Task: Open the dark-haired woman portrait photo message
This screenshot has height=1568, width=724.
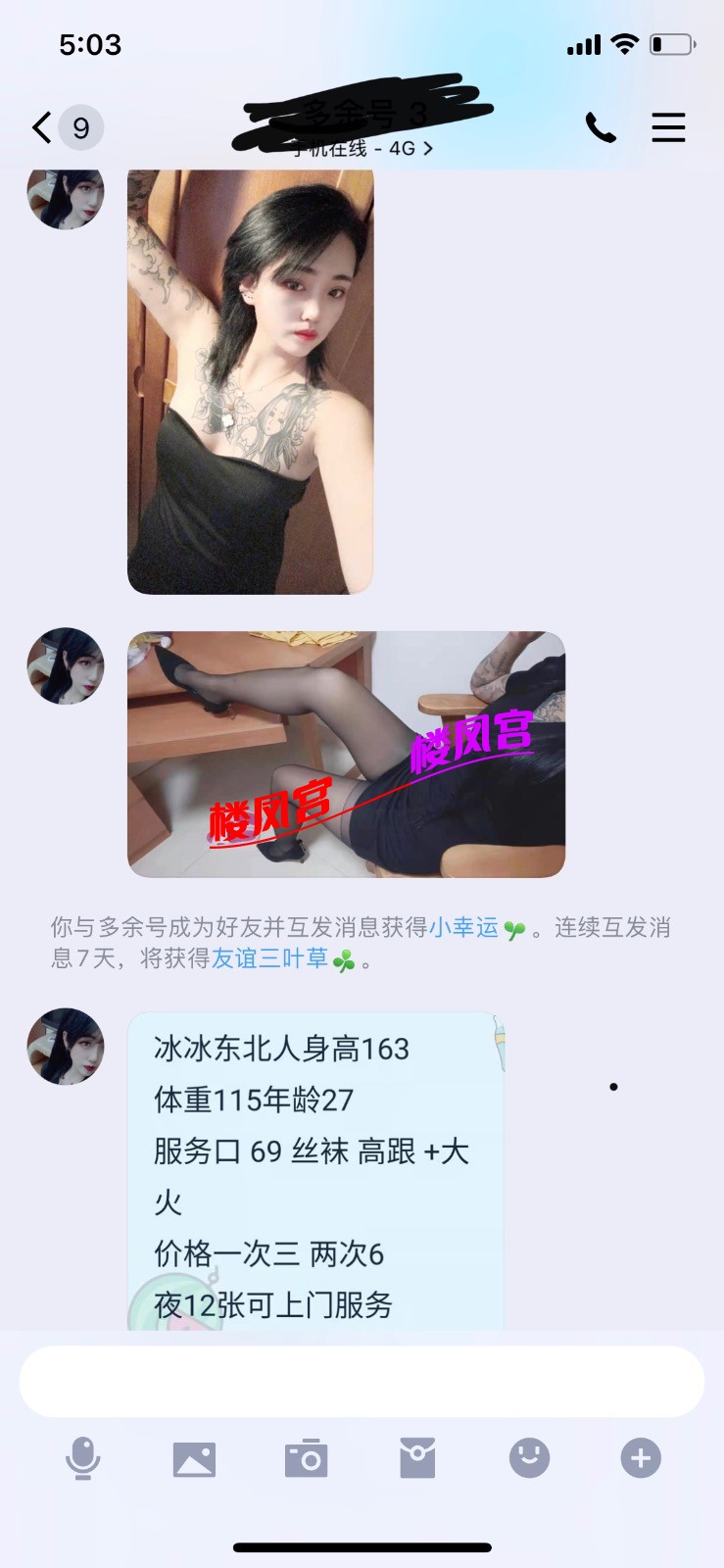Action: (x=251, y=382)
